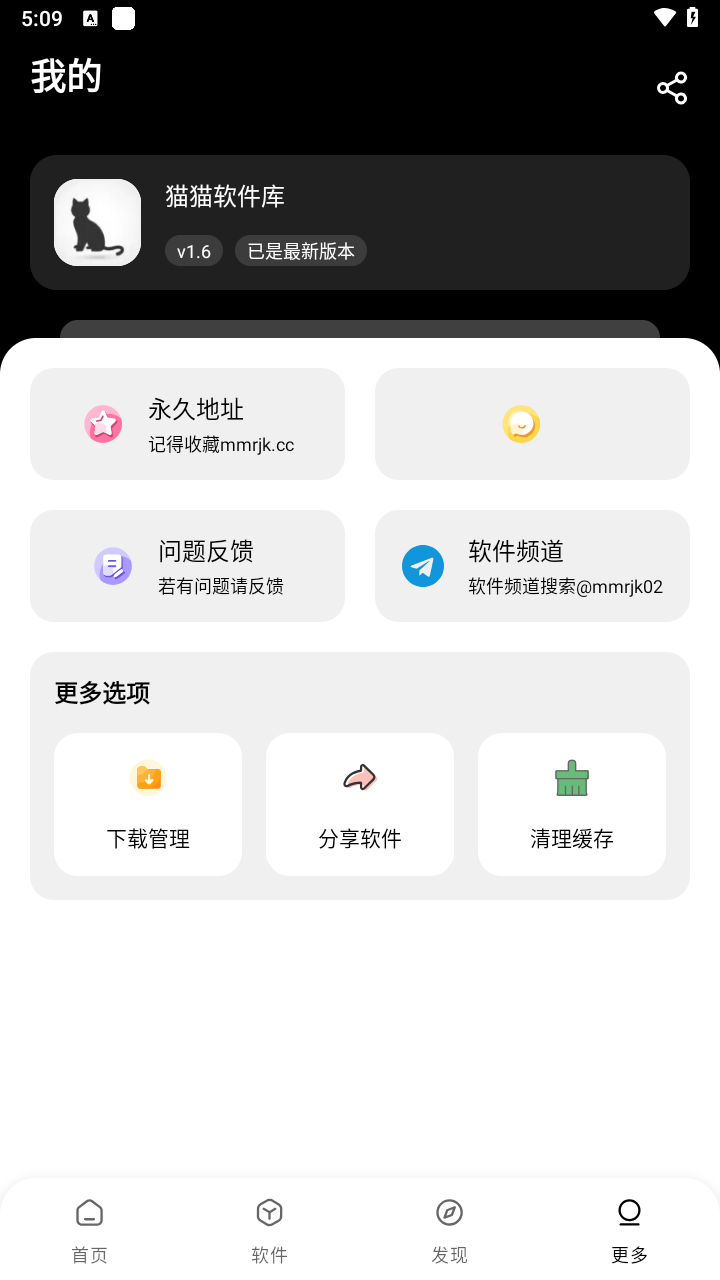The width and height of the screenshot is (720, 1280).
Task: Select 分享软件 to share the app
Action: pyautogui.click(x=360, y=804)
